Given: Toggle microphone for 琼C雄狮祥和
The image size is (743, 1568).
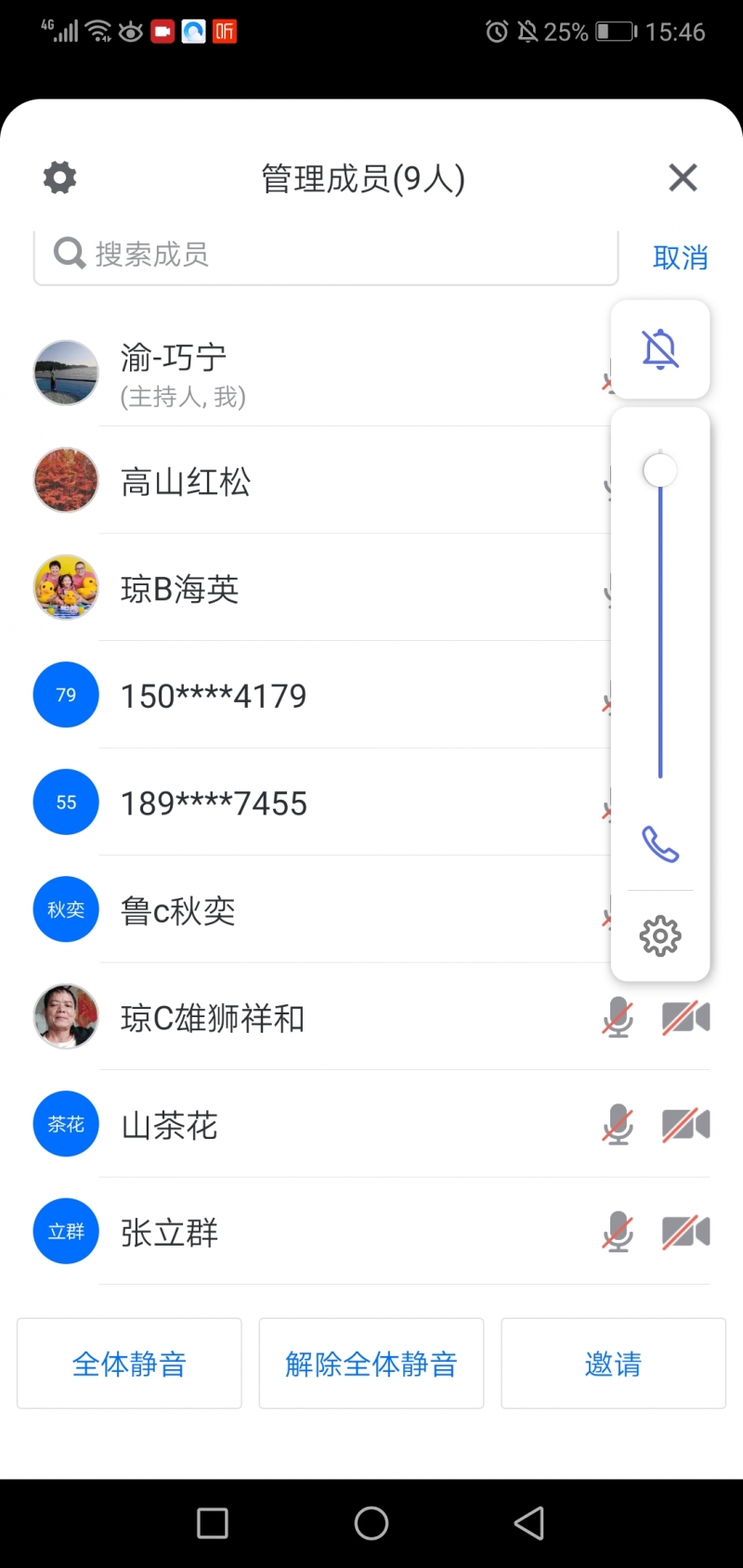Looking at the screenshot, I should 618,1018.
